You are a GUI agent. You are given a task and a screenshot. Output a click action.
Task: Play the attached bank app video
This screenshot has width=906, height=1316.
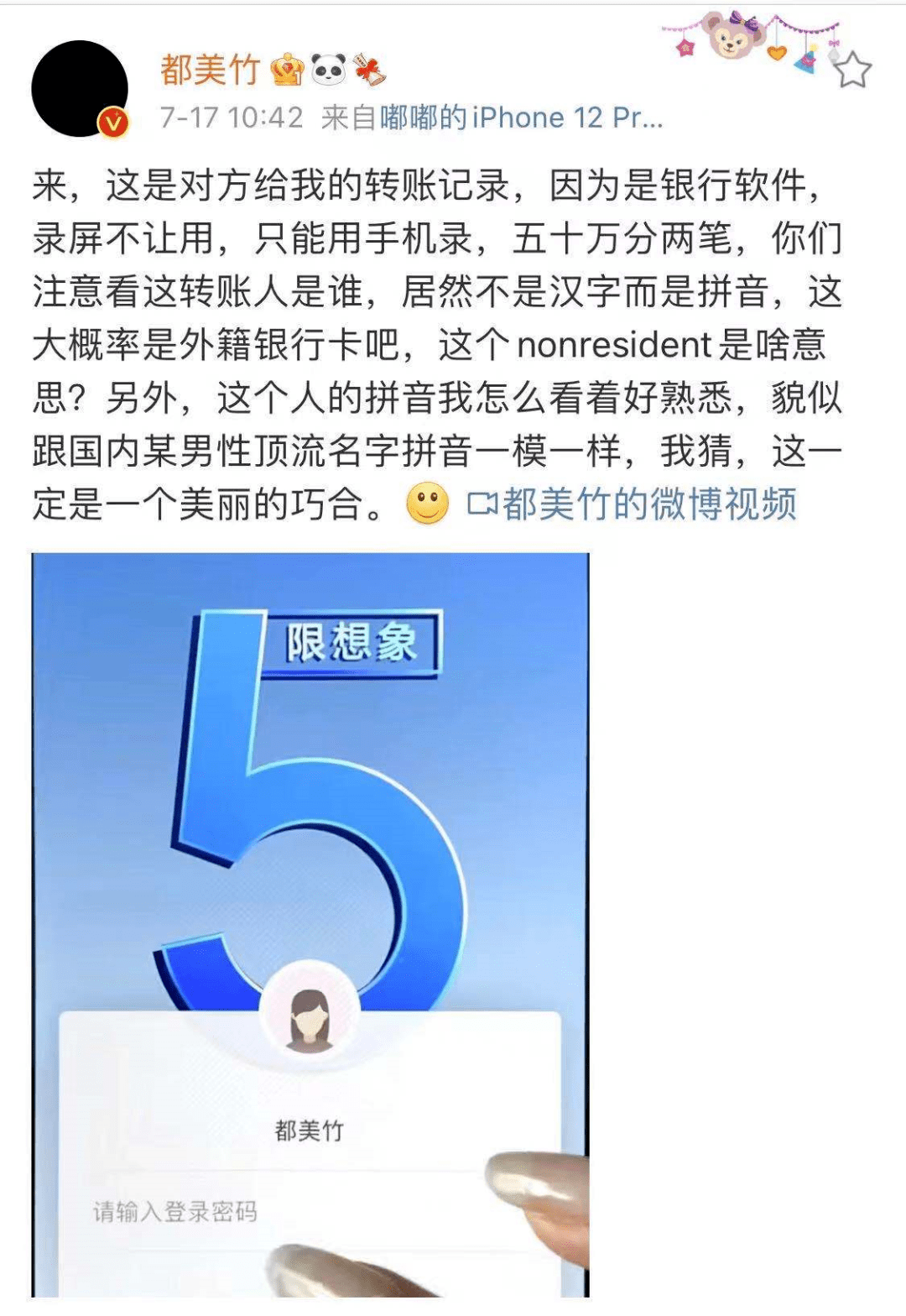(x=310, y=923)
